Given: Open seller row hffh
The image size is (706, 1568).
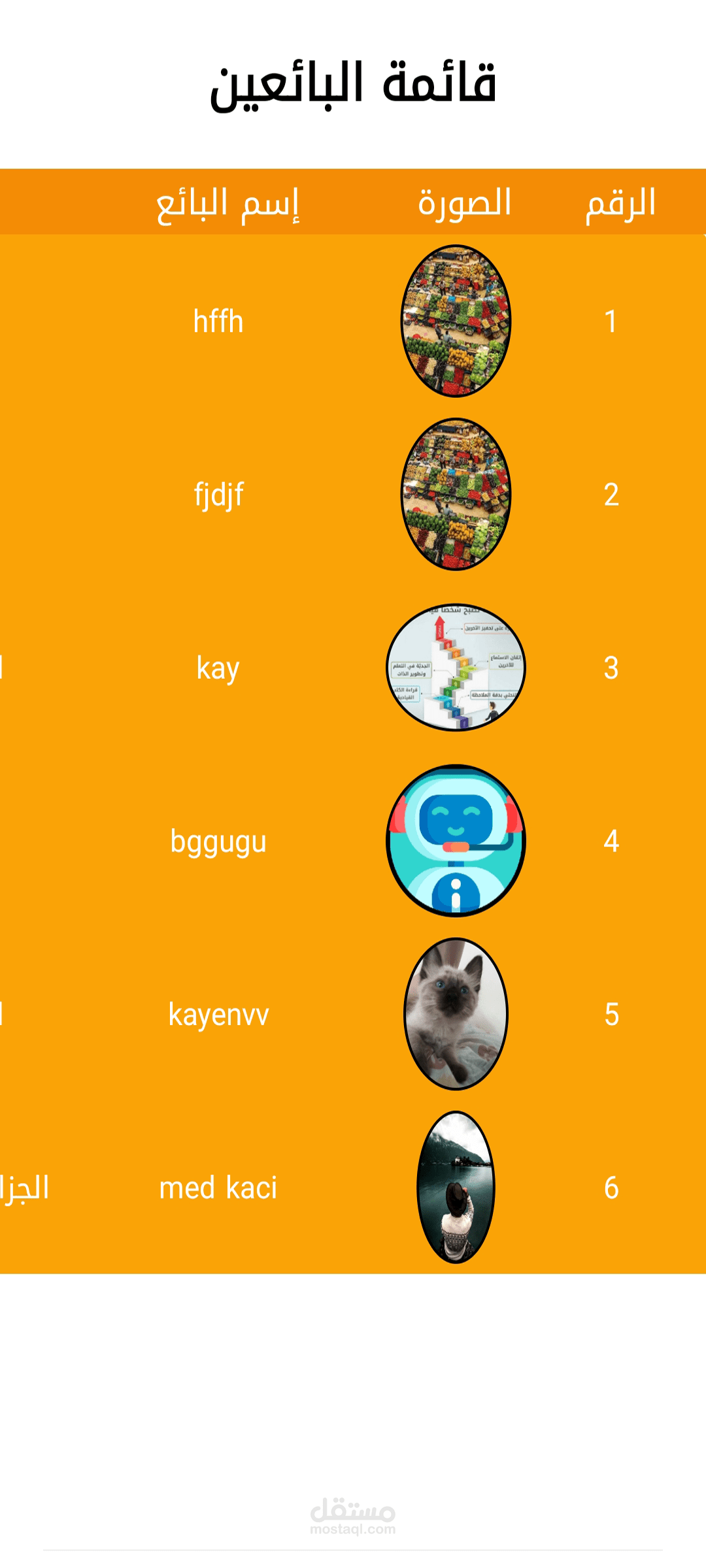Looking at the screenshot, I should (218, 321).
